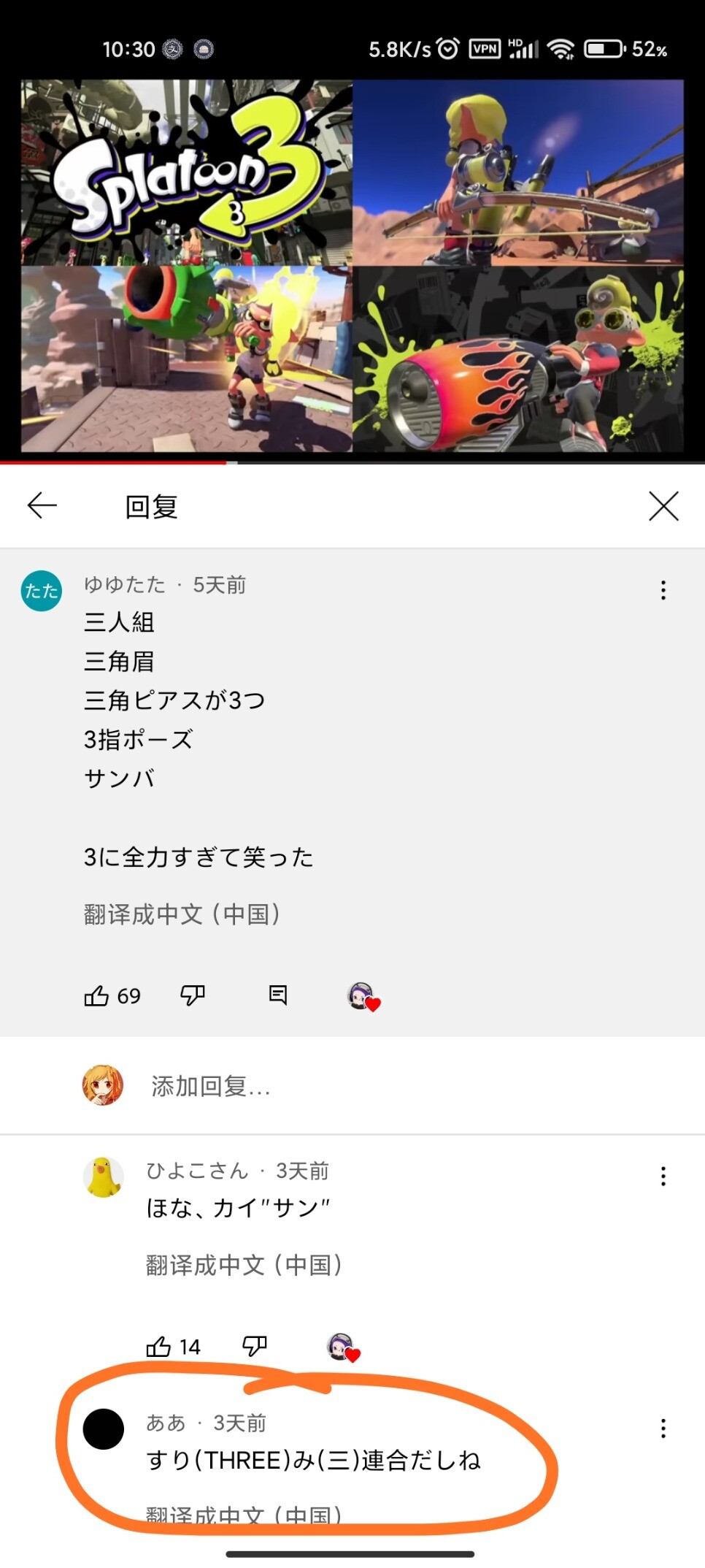Like ひよこさん's reply

tap(158, 1347)
